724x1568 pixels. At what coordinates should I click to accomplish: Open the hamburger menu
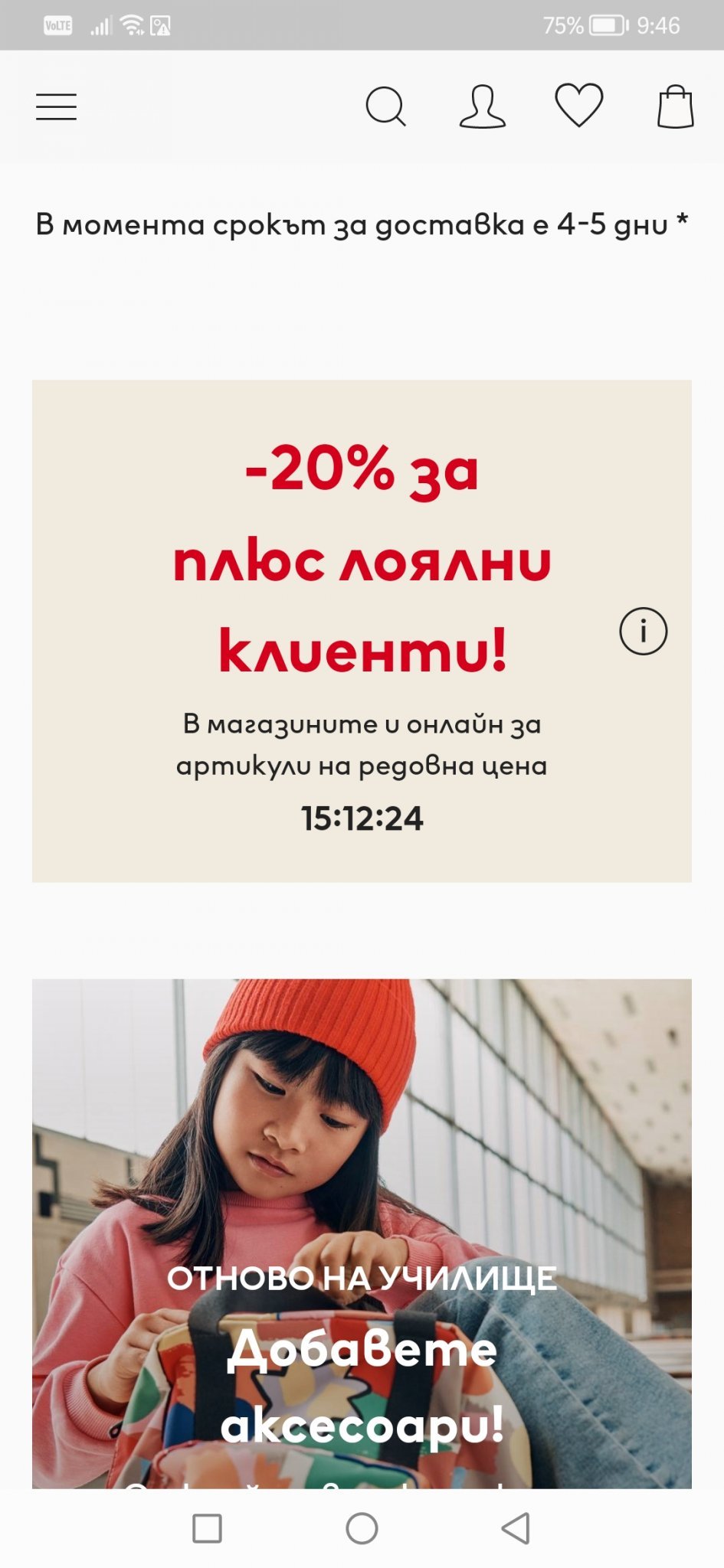coord(56,106)
